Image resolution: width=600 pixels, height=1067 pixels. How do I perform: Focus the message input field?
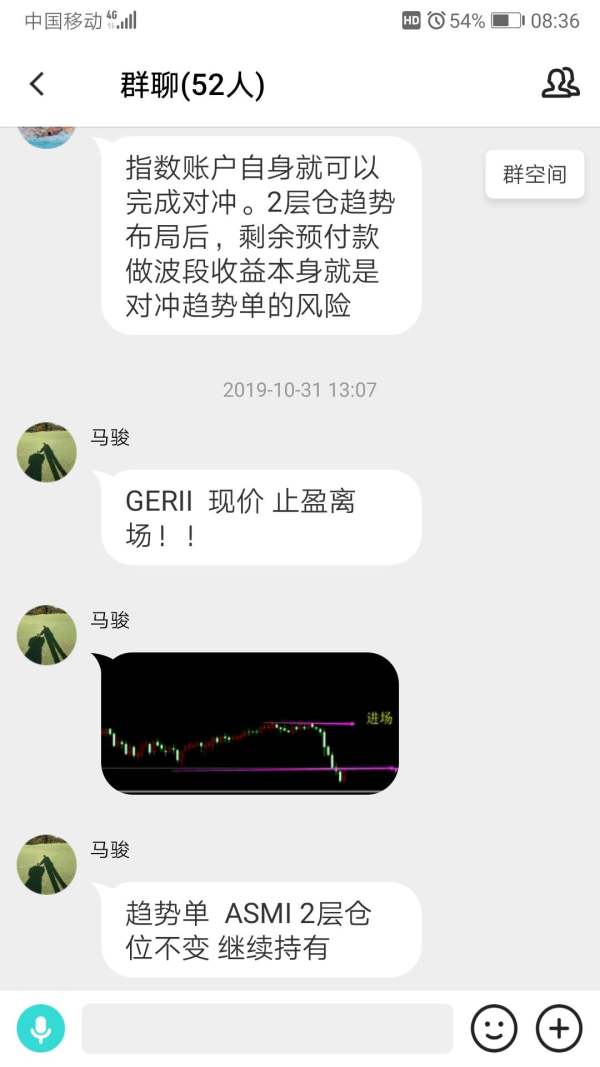tap(267, 1028)
